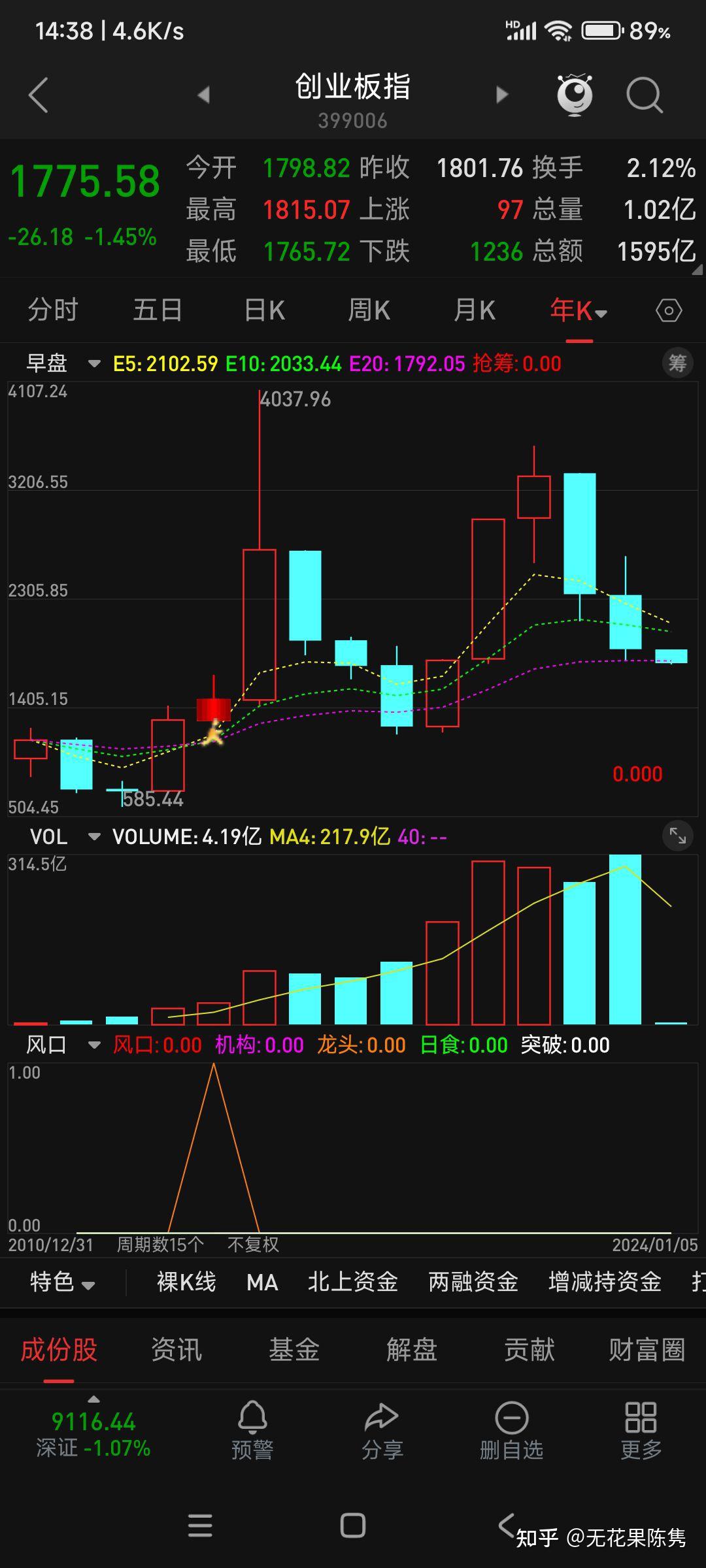Open the search magnifier

[644, 95]
